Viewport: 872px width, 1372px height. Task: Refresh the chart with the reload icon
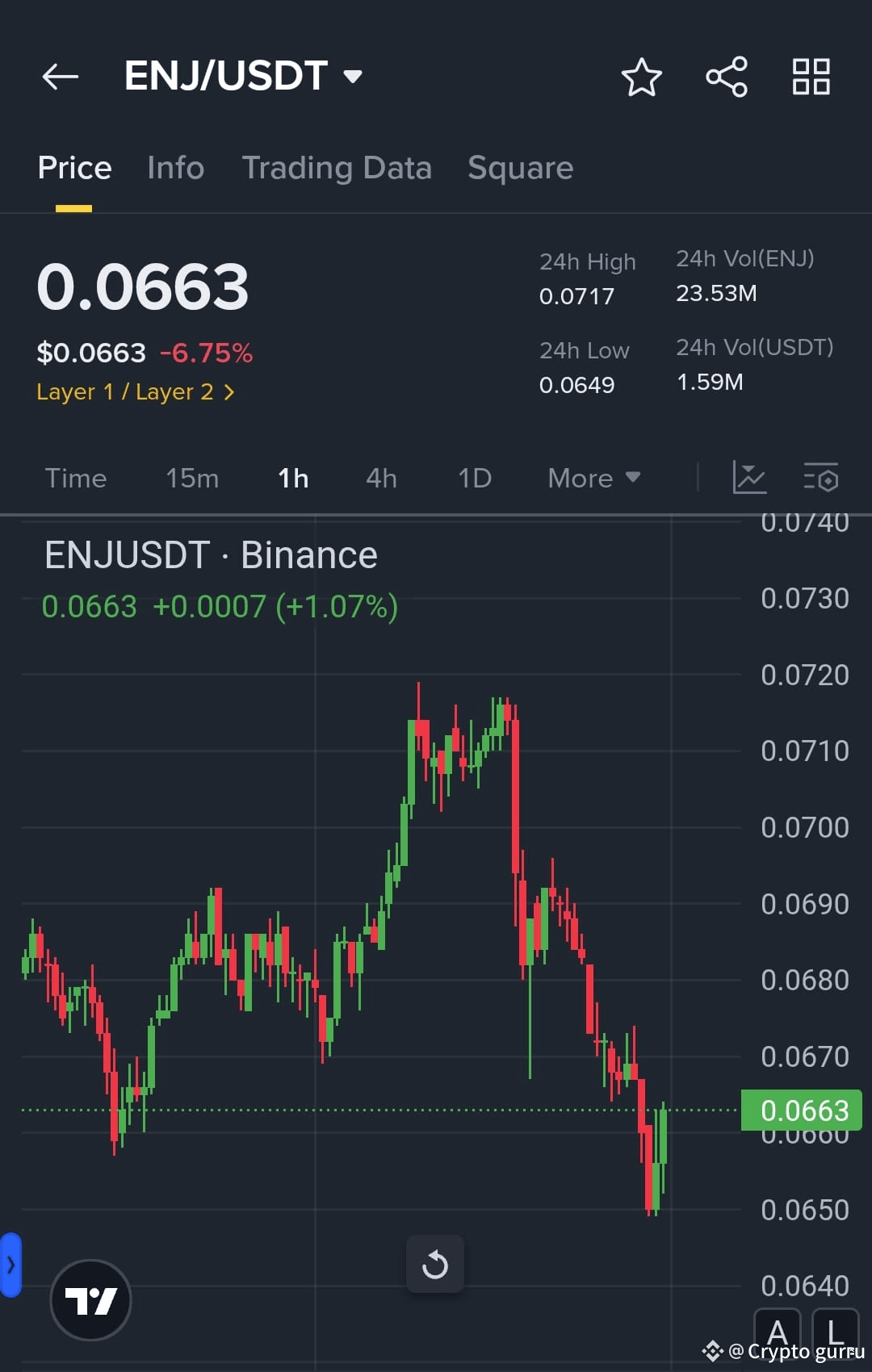435,1264
